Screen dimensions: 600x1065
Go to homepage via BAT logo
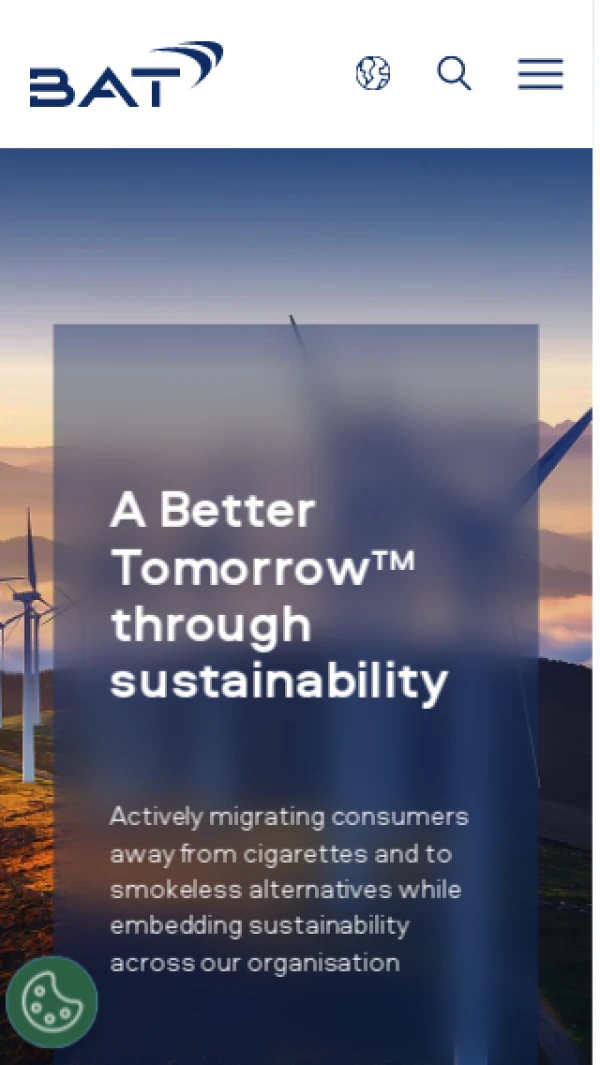[x=126, y=74]
